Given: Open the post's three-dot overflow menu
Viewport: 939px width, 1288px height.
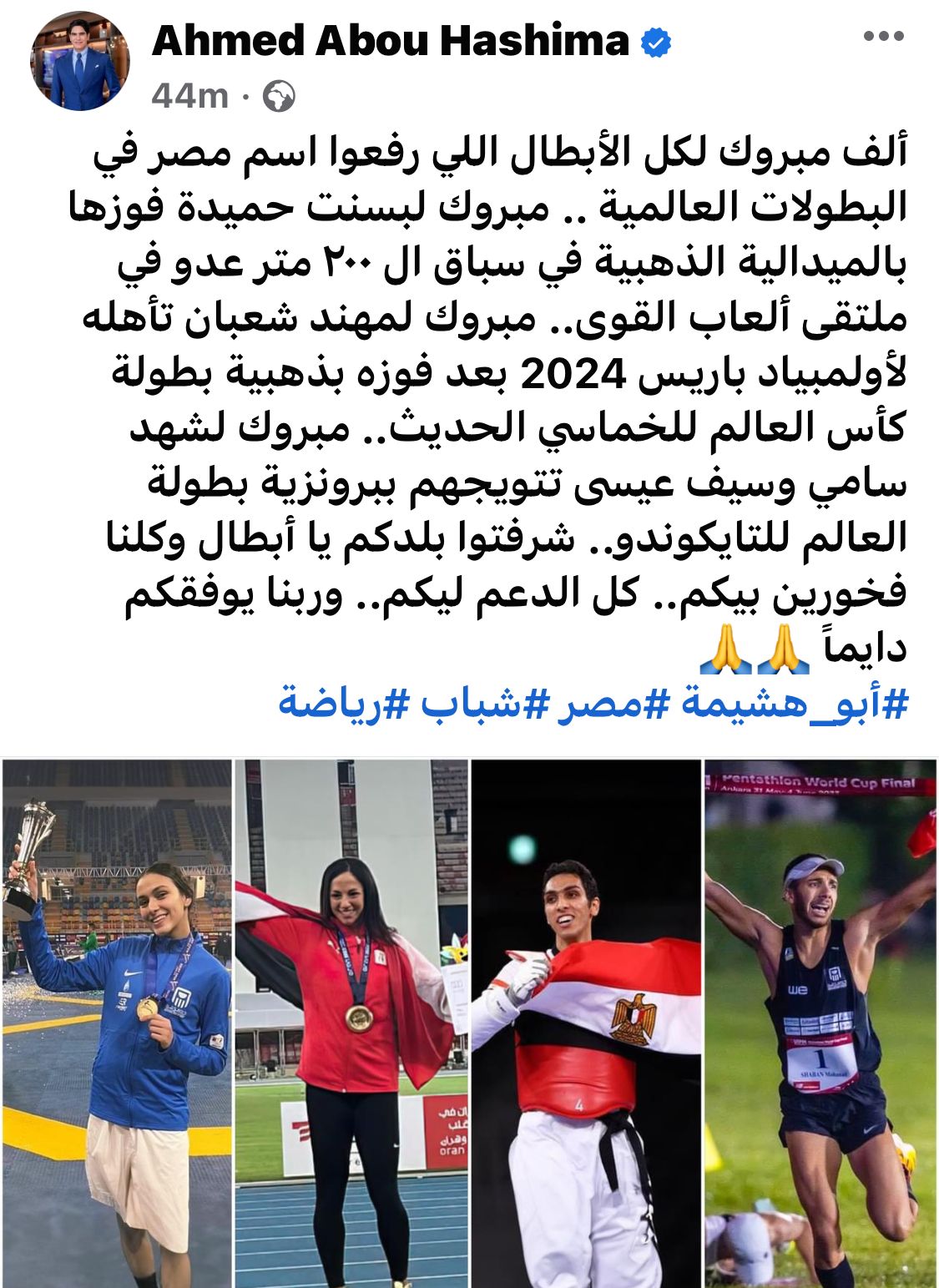Looking at the screenshot, I should [x=883, y=38].
